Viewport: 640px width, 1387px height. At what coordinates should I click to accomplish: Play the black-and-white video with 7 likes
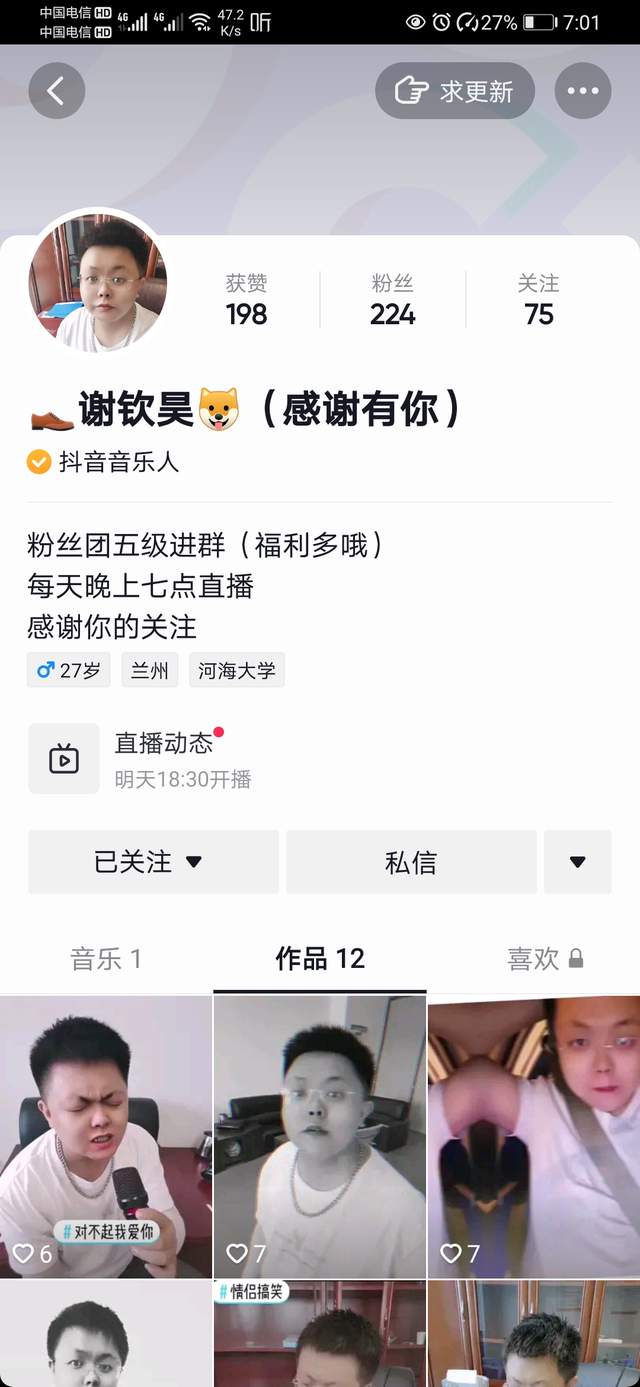pos(320,1137)
